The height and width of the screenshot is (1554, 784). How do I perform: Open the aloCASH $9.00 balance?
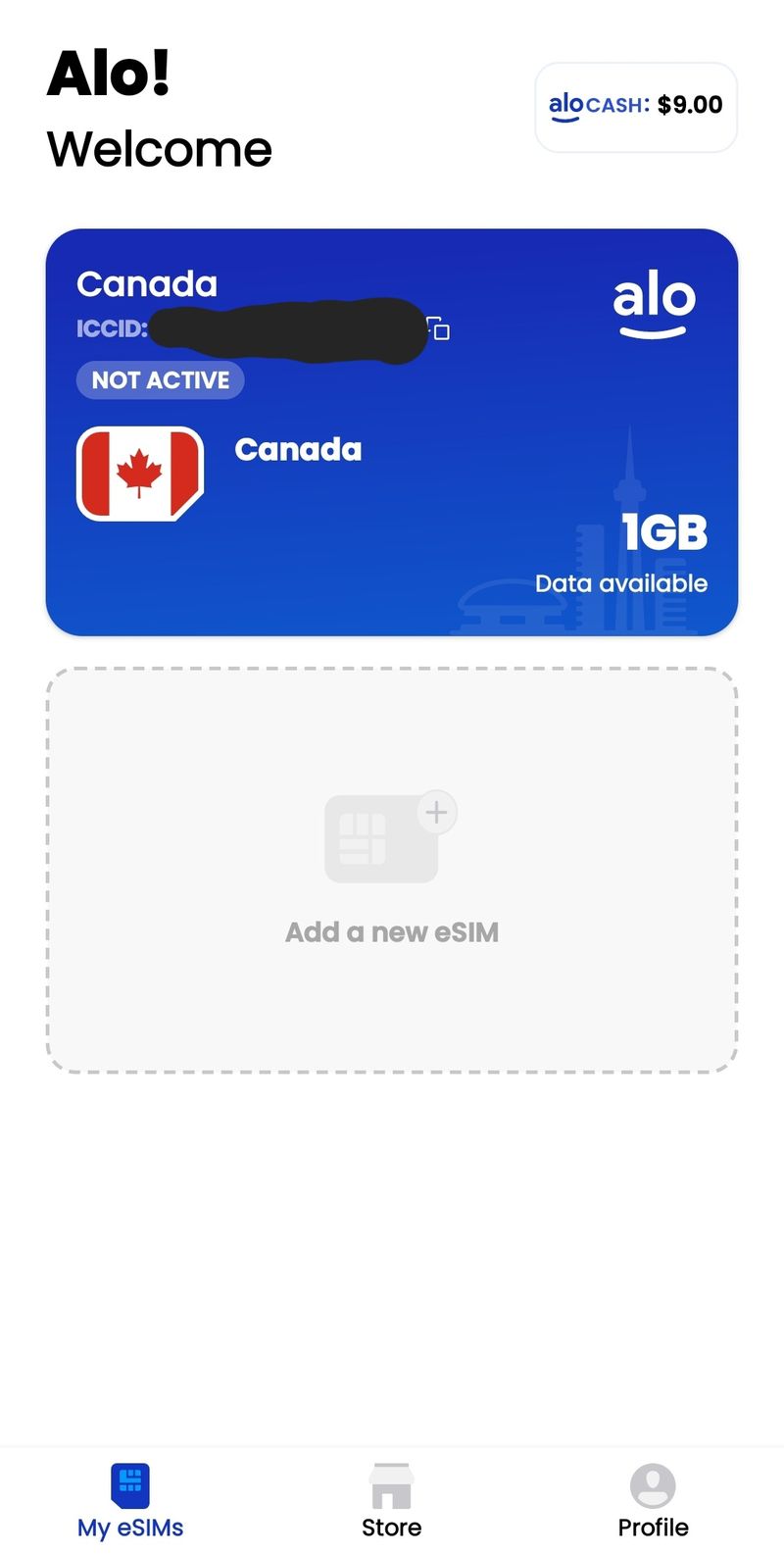coord(636,107)
